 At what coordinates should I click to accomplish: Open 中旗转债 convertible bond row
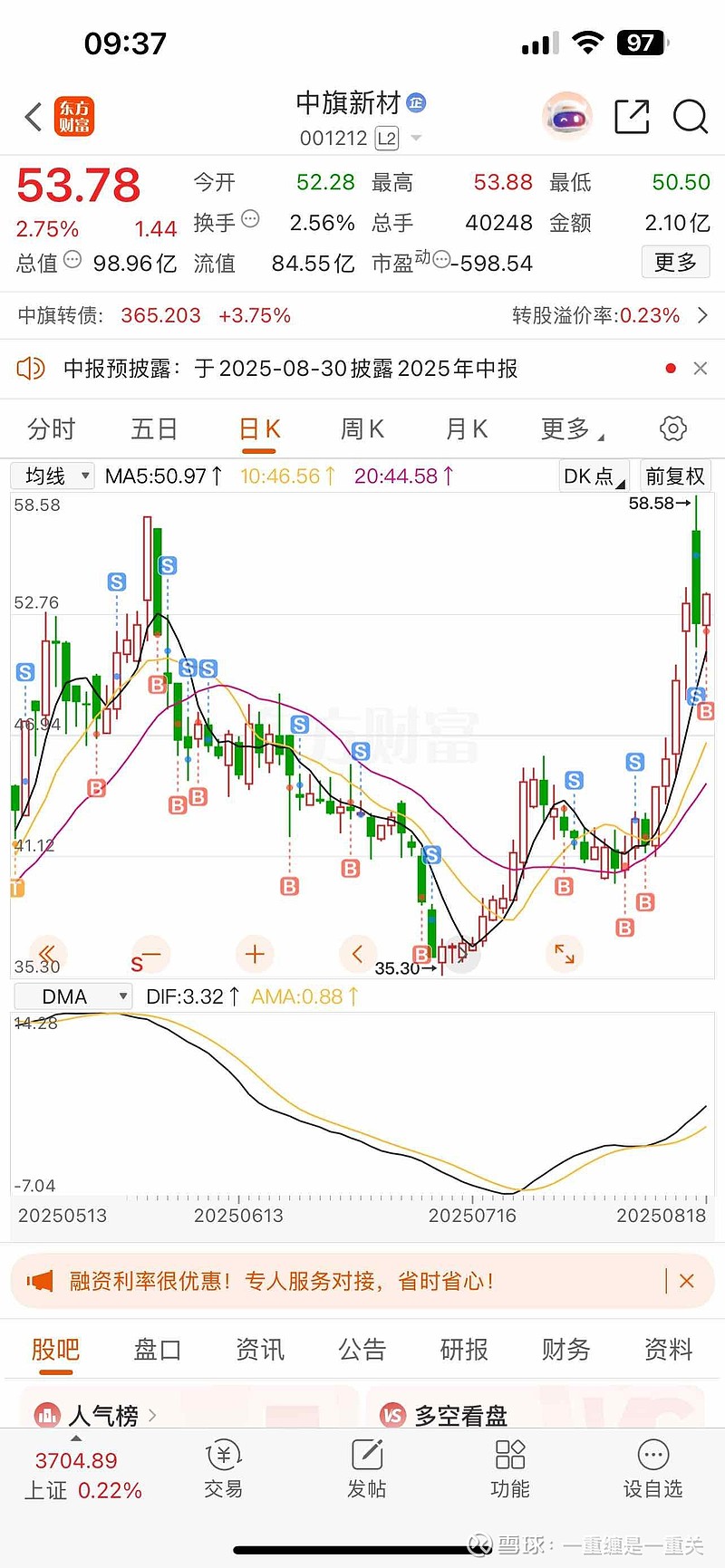pyautogui.click(x=362, y=315)
